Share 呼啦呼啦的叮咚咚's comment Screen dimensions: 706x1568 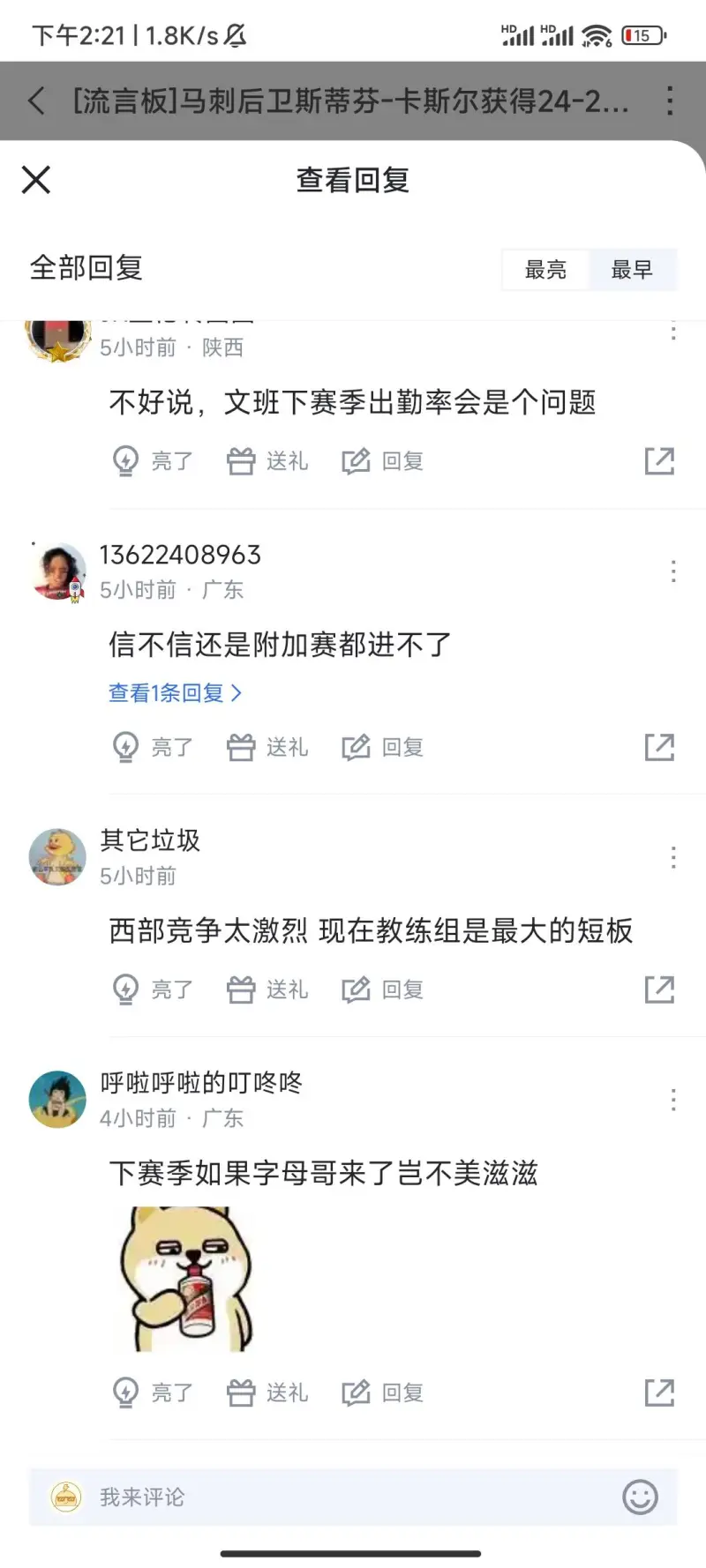[x=659, y=1393]
